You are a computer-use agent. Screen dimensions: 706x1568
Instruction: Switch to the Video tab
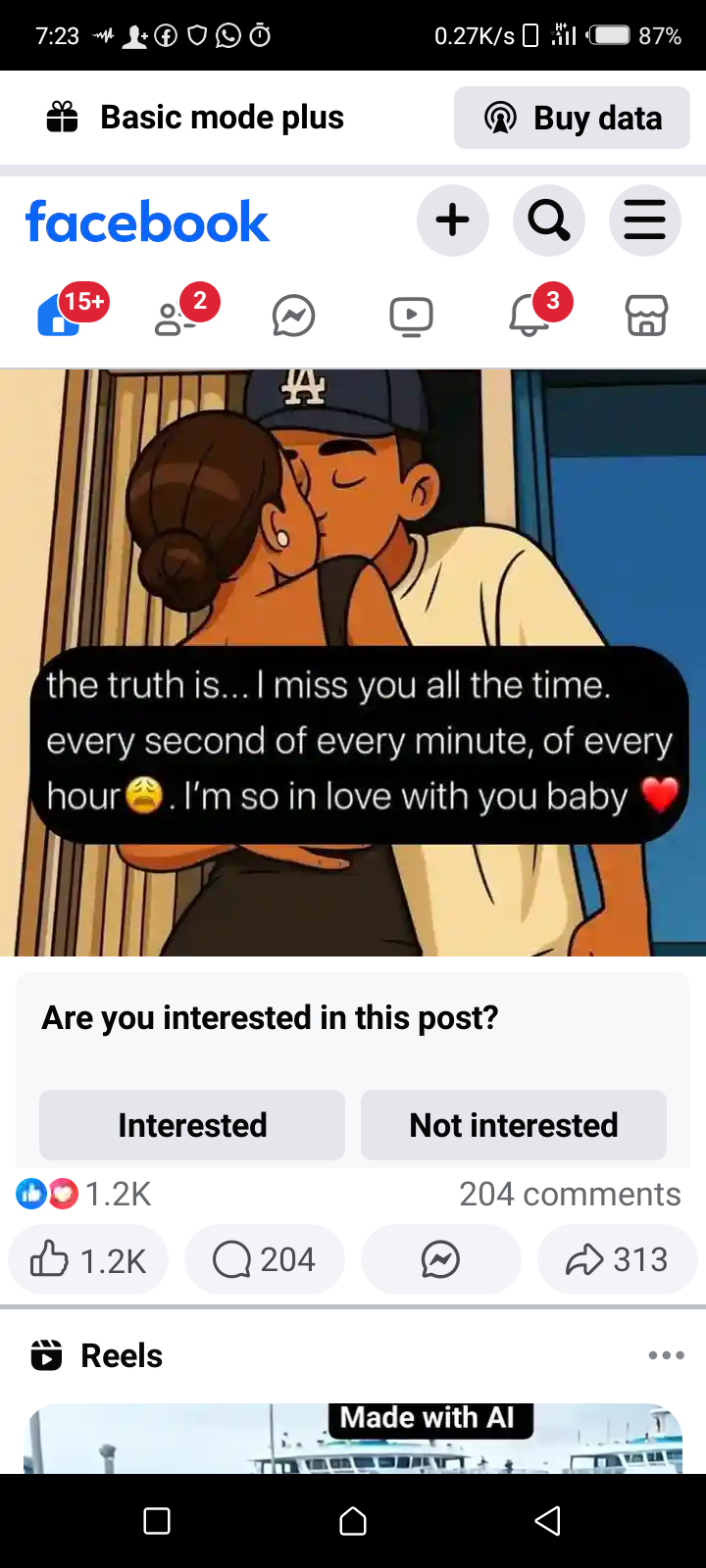point(411,316)
